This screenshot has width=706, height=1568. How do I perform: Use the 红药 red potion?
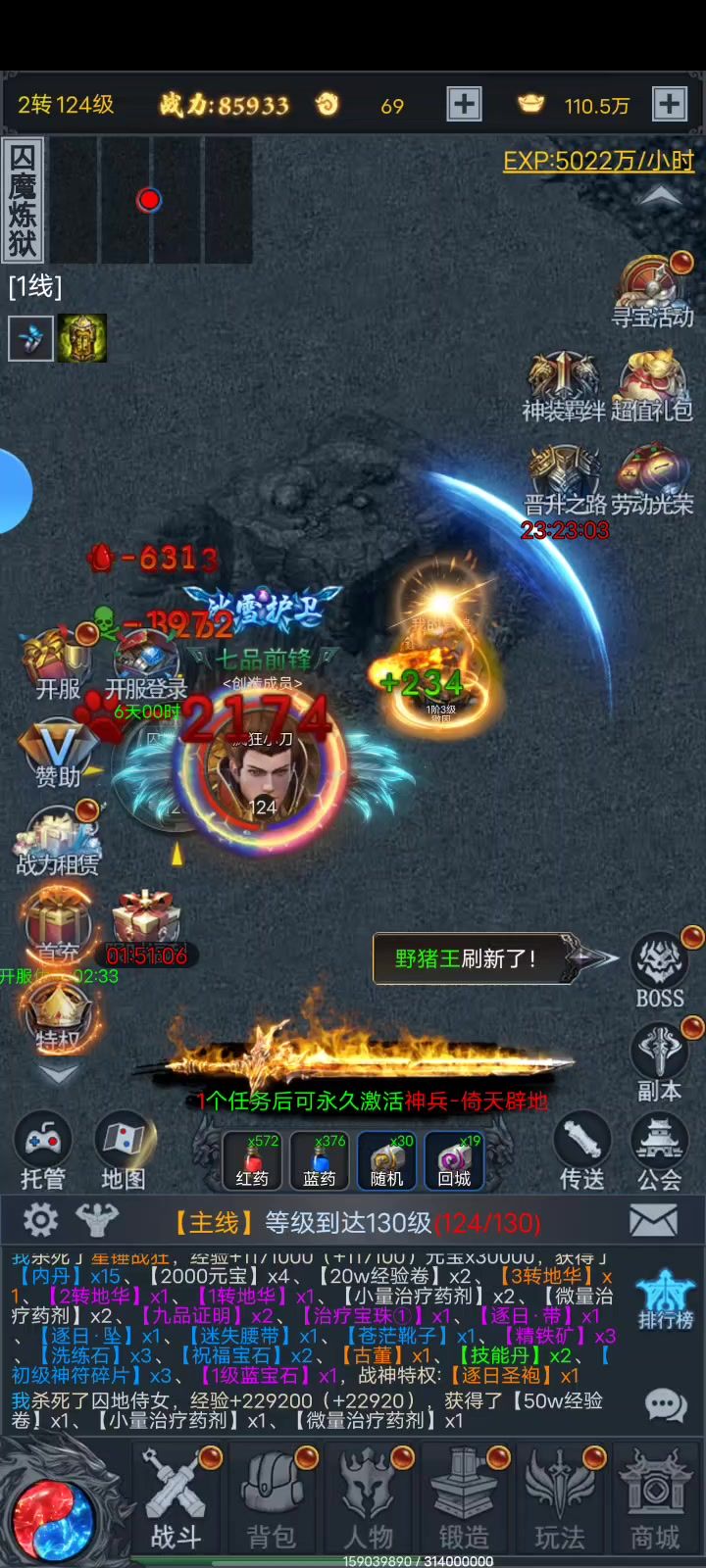(x=253, y=1160)
